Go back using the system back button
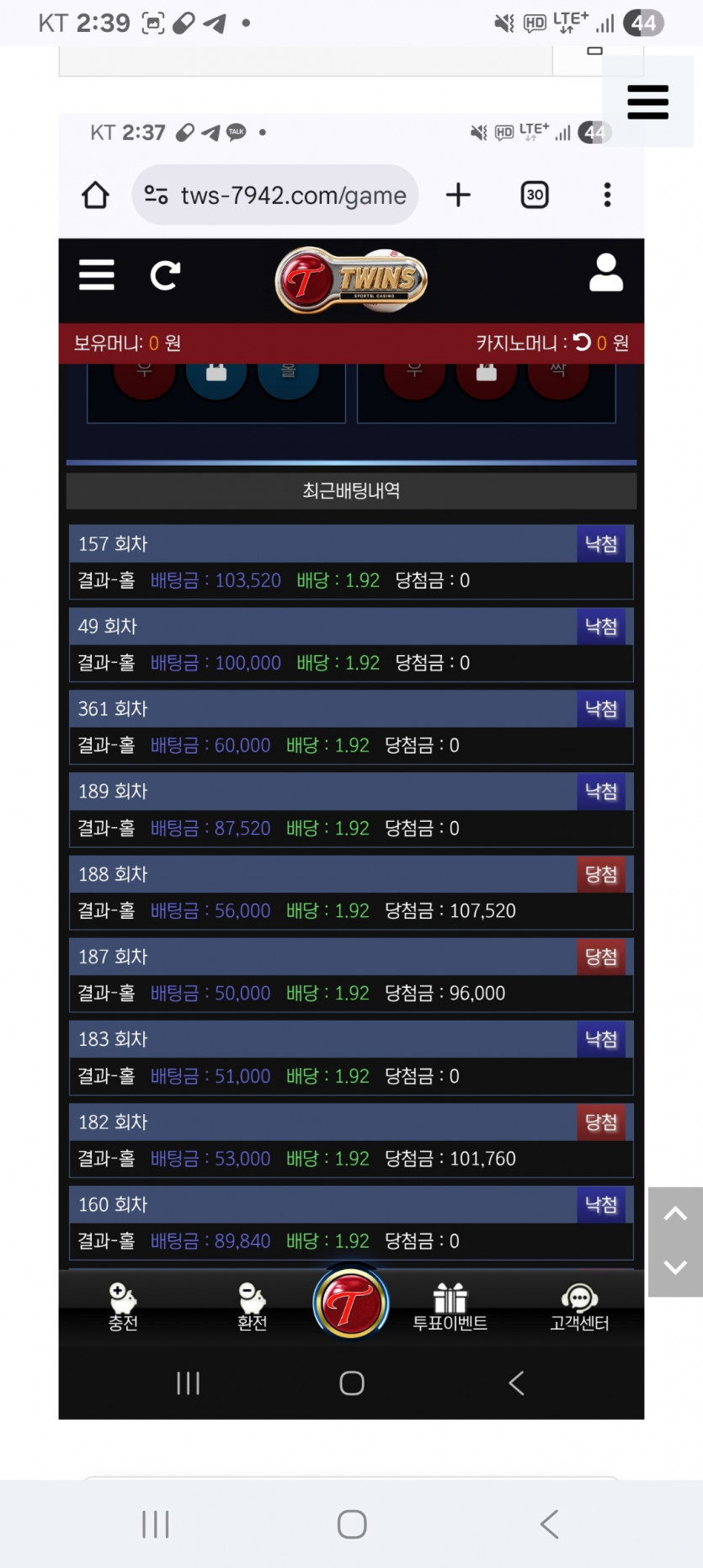This screenshot has height=1568, width=703. (x=549, y=1523)
